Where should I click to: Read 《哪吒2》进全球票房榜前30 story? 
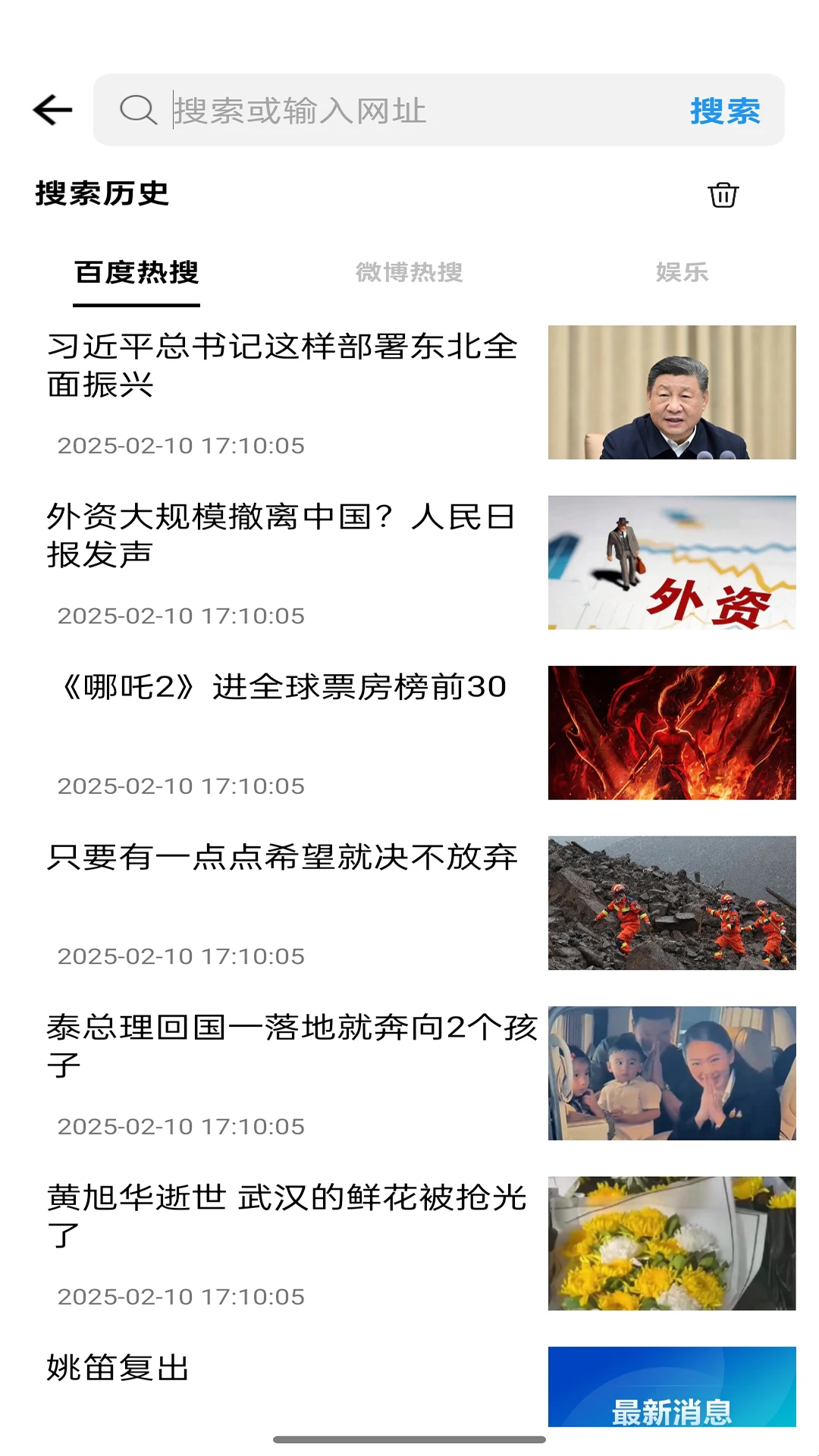click(282, 688)
